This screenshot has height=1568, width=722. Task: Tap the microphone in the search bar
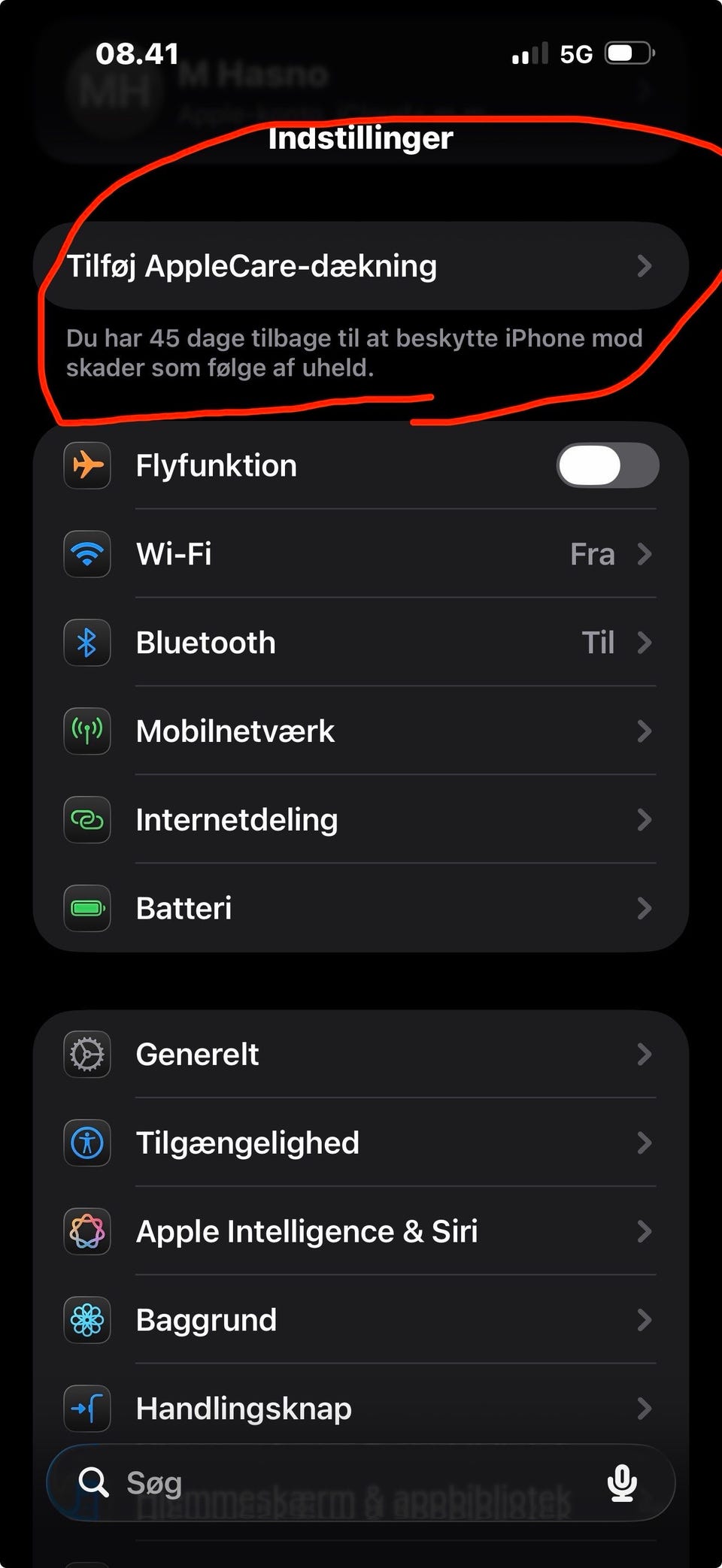622,1482
